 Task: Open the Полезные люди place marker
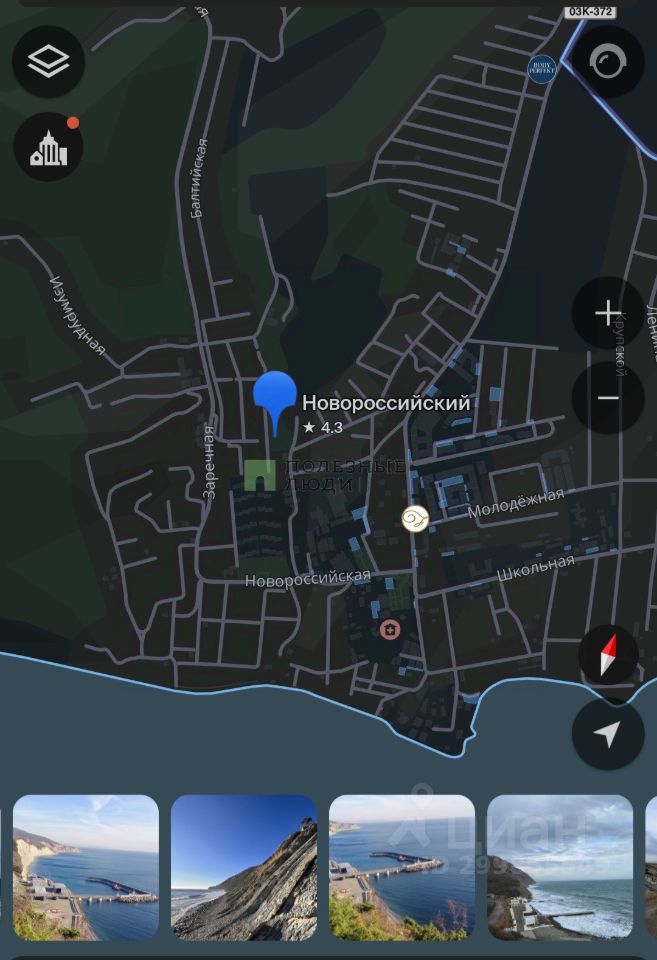pos(260,475)
